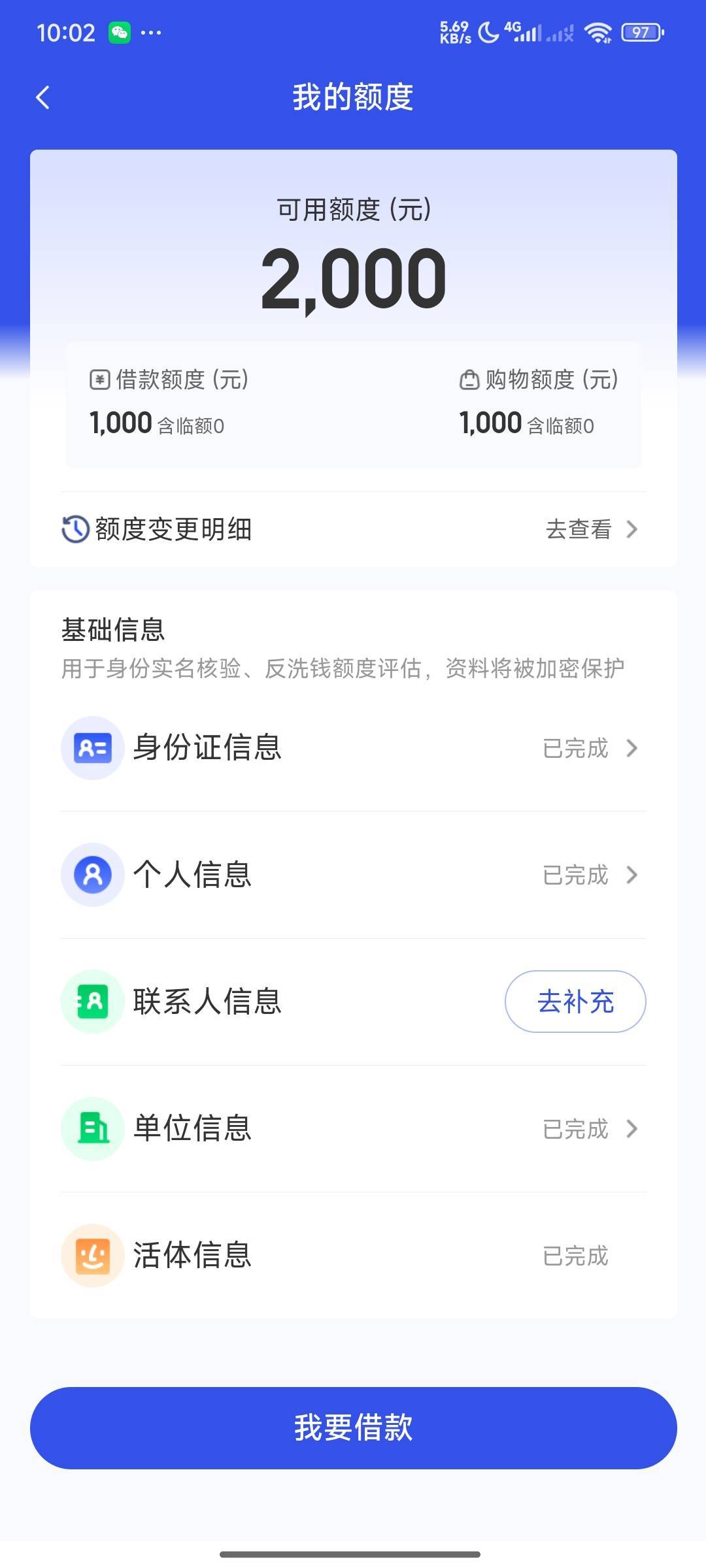This screenshot has width=706, height=1568.
Task: Open 身份证信息 row
Action: (x=353, y=748)
